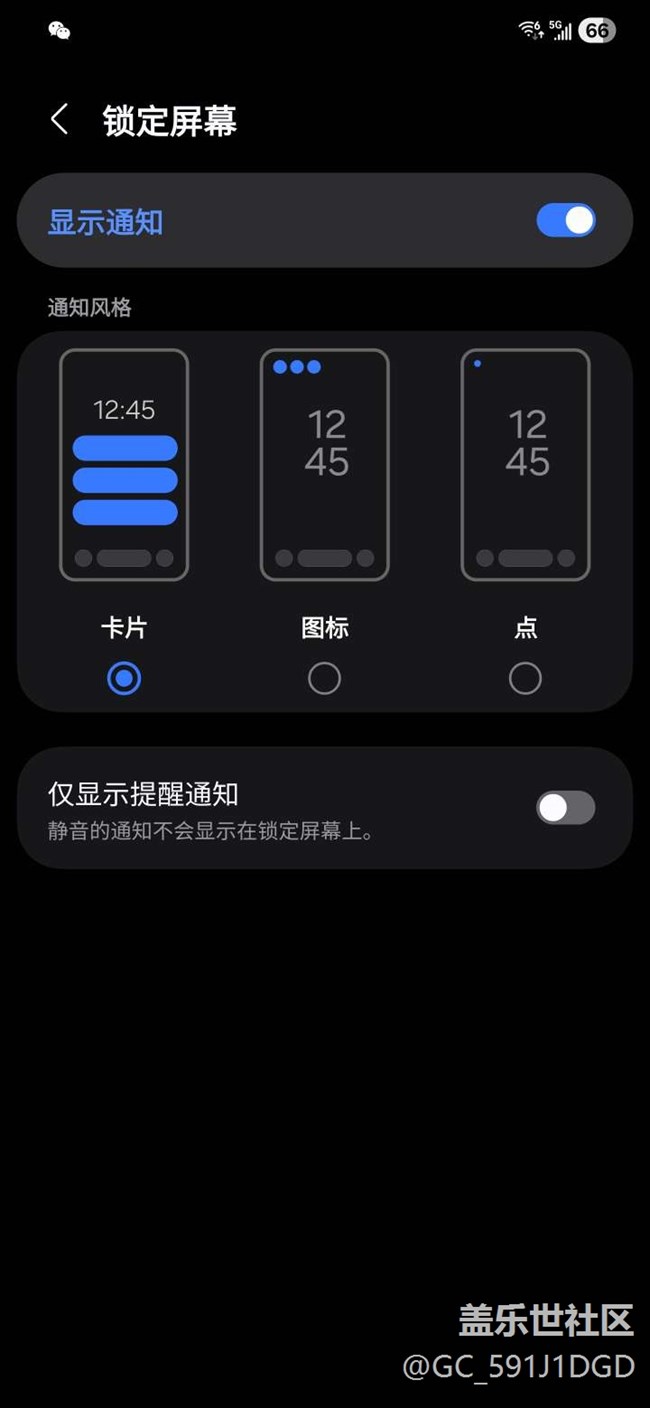Turn off the 显示通知 switch
Viewport: 650px width, 1408px height.
coord(566,221)
